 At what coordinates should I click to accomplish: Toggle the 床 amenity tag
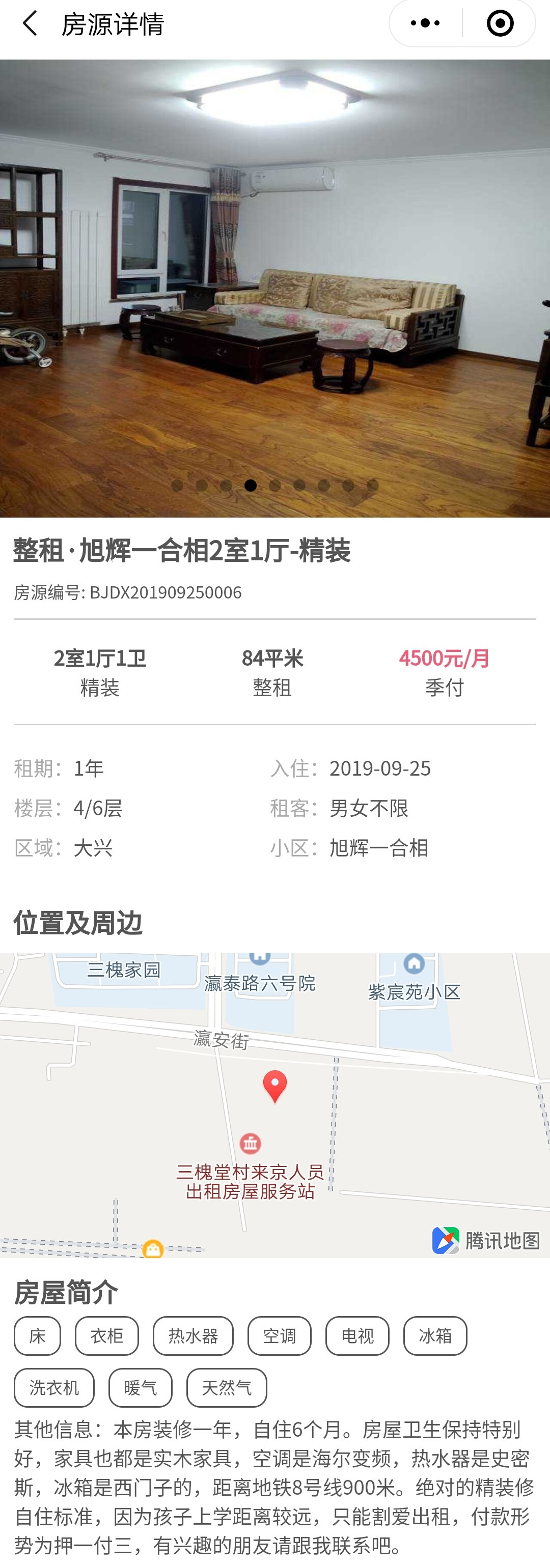(37, 1336)
